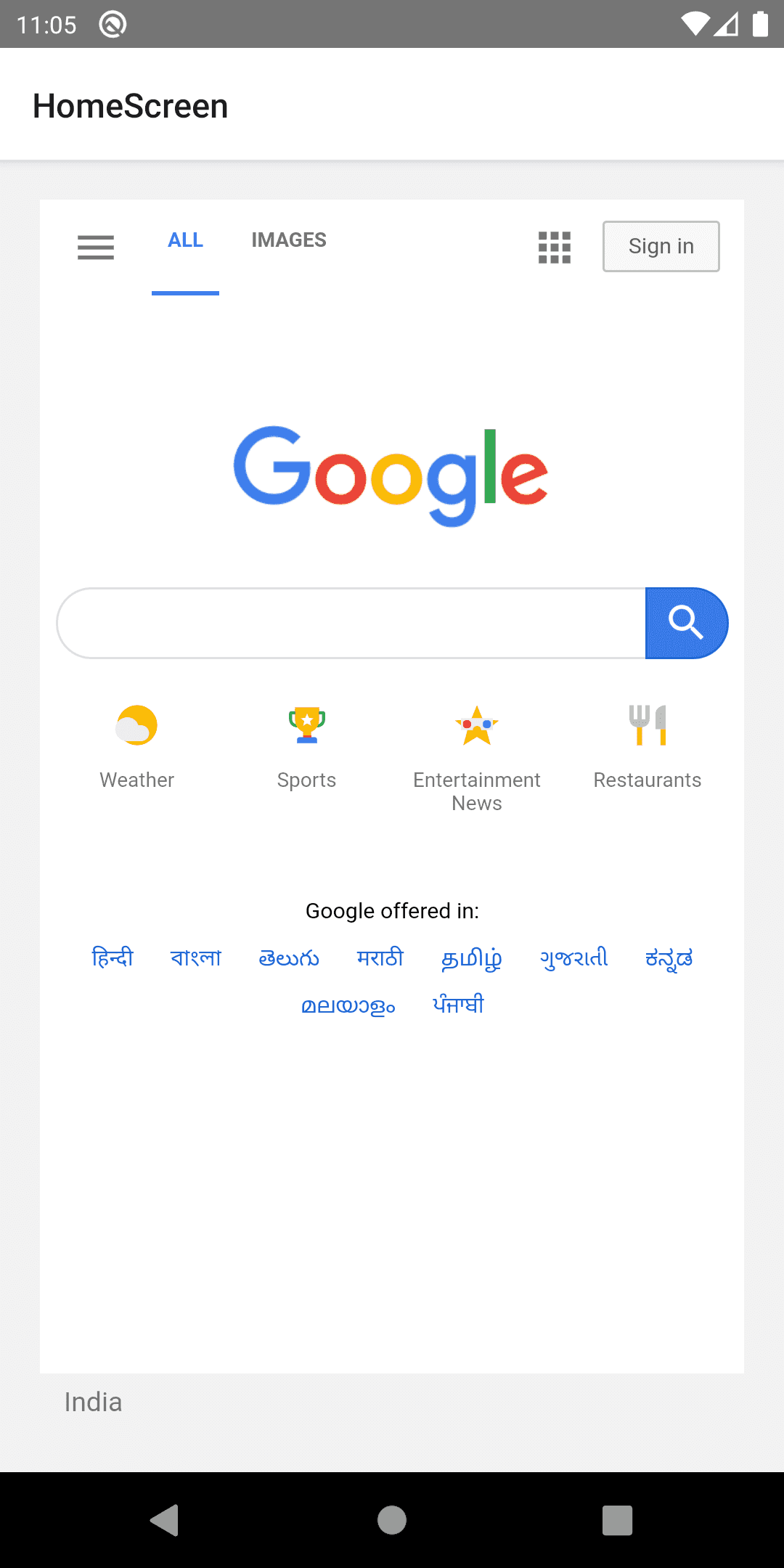The width and height of the screenshot is (784, 1568).
Task: Select the All tab
Action: click(185, 240)
